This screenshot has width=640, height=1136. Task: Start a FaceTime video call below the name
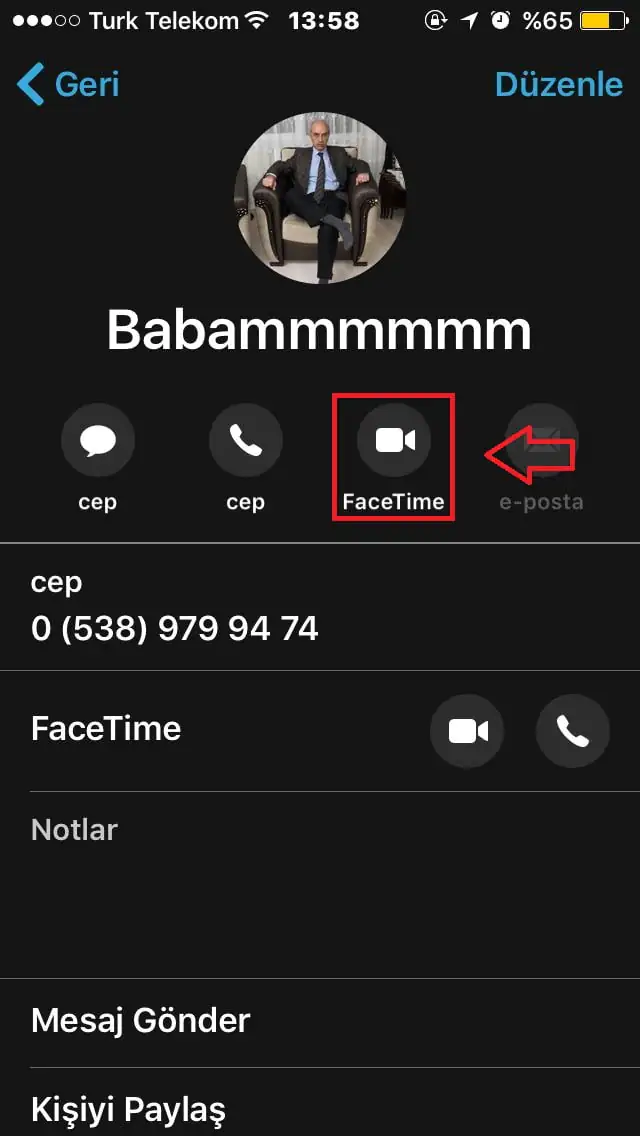[x=394, y=440]
